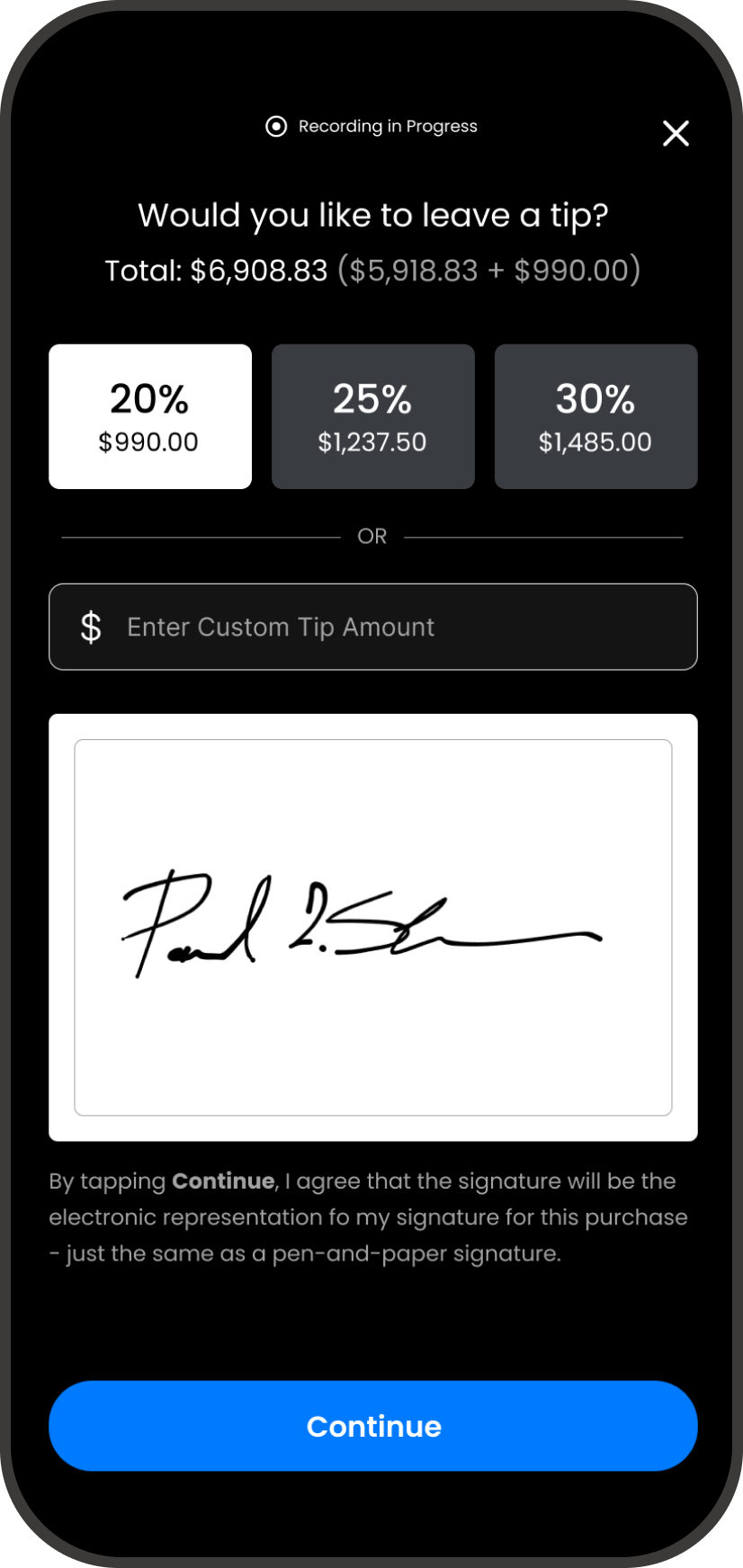
Task: Choose the 25% tip of $1,237.50
Action: pos(372,416)
